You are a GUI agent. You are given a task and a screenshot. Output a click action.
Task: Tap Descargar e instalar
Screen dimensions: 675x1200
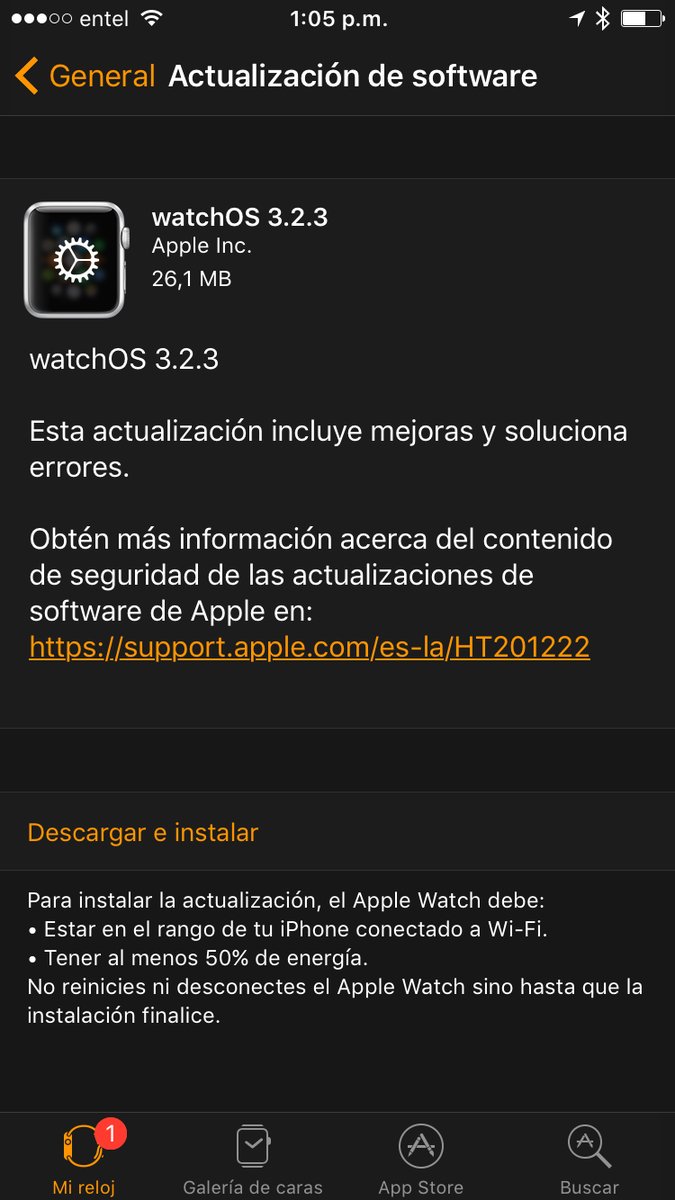pos(143,832)
